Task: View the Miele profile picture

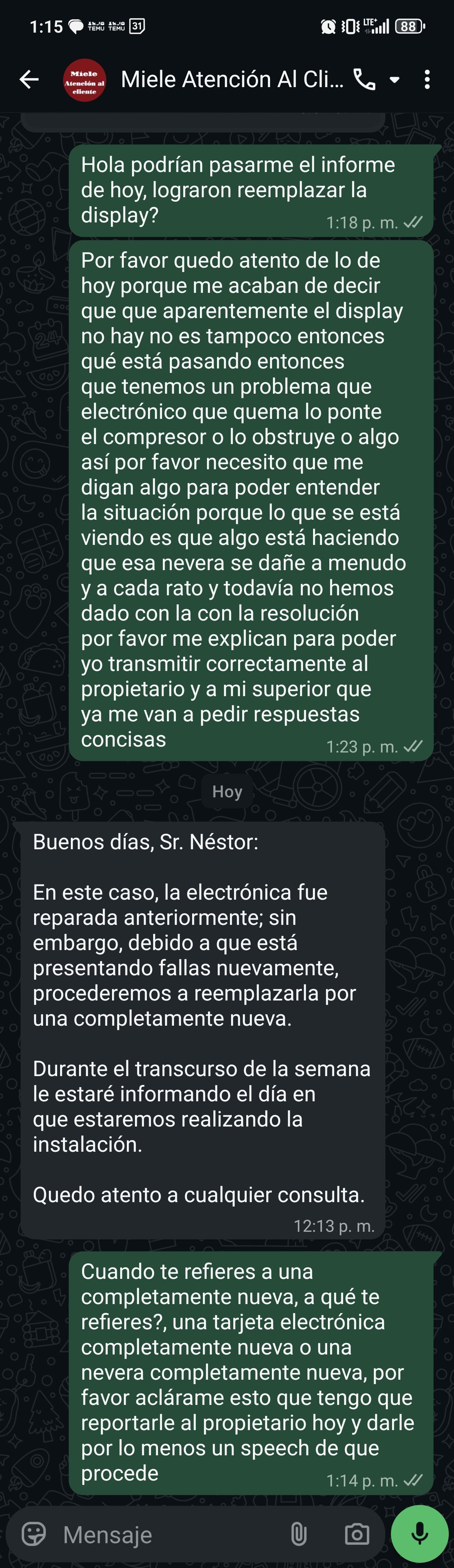Action: tap(84, 80)
